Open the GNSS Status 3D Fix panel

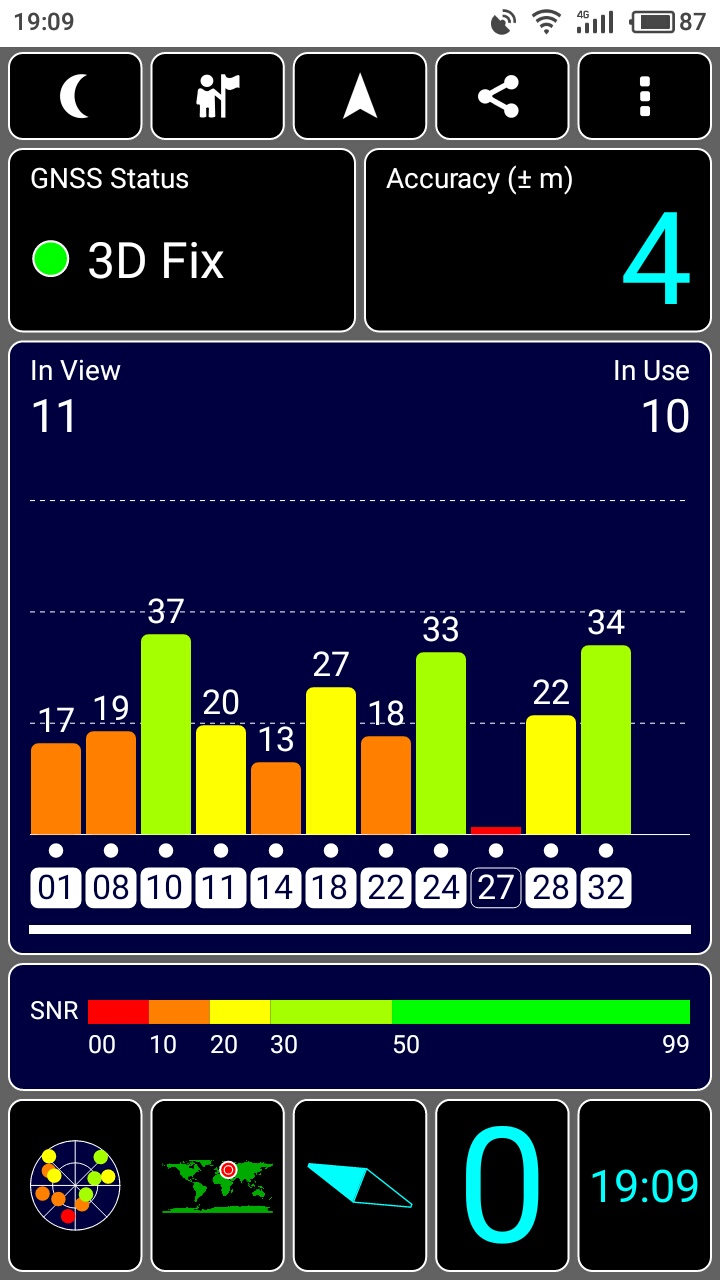pos(182,240)
